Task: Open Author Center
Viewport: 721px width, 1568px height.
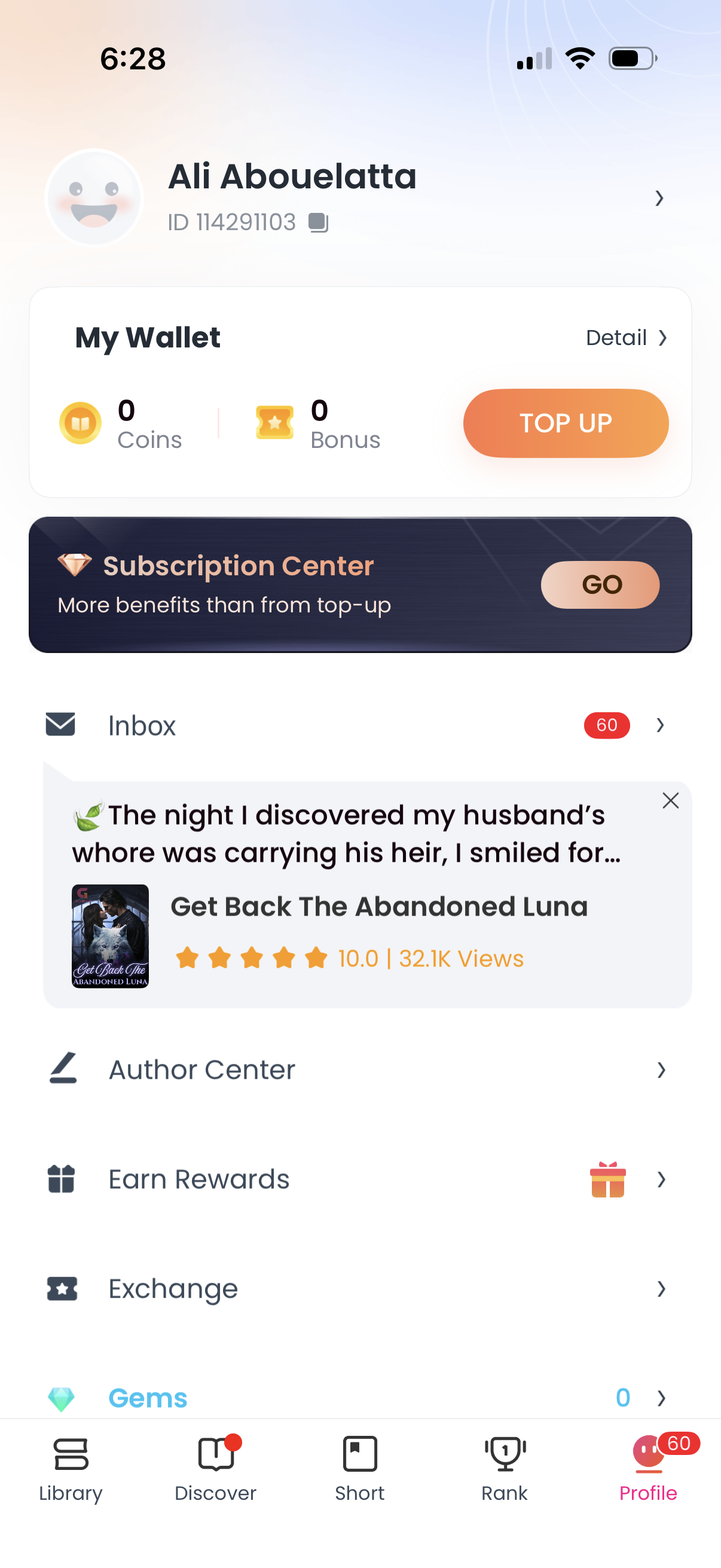Action: [201, 1069]
